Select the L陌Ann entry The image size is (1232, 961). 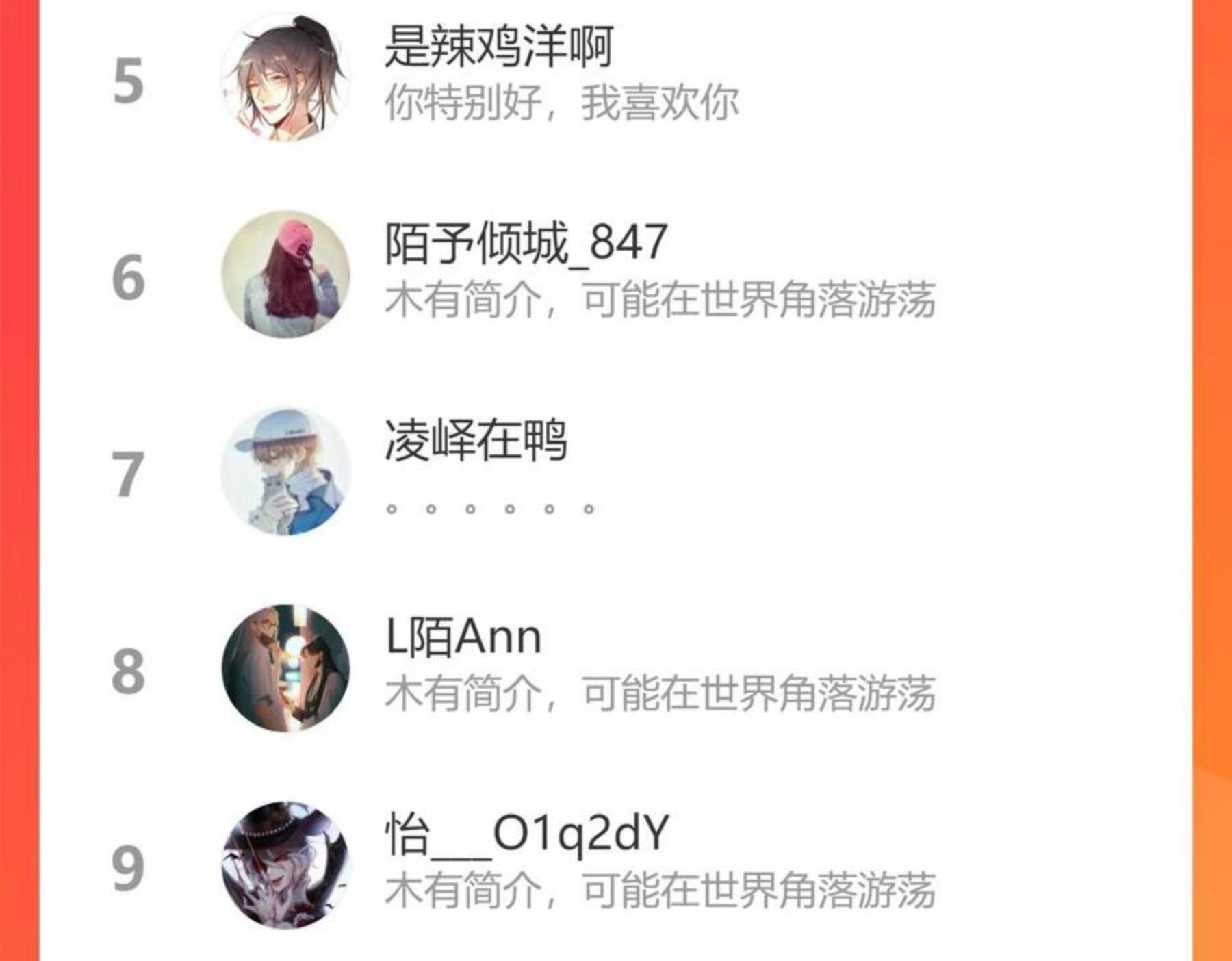(x=616, y=669)
